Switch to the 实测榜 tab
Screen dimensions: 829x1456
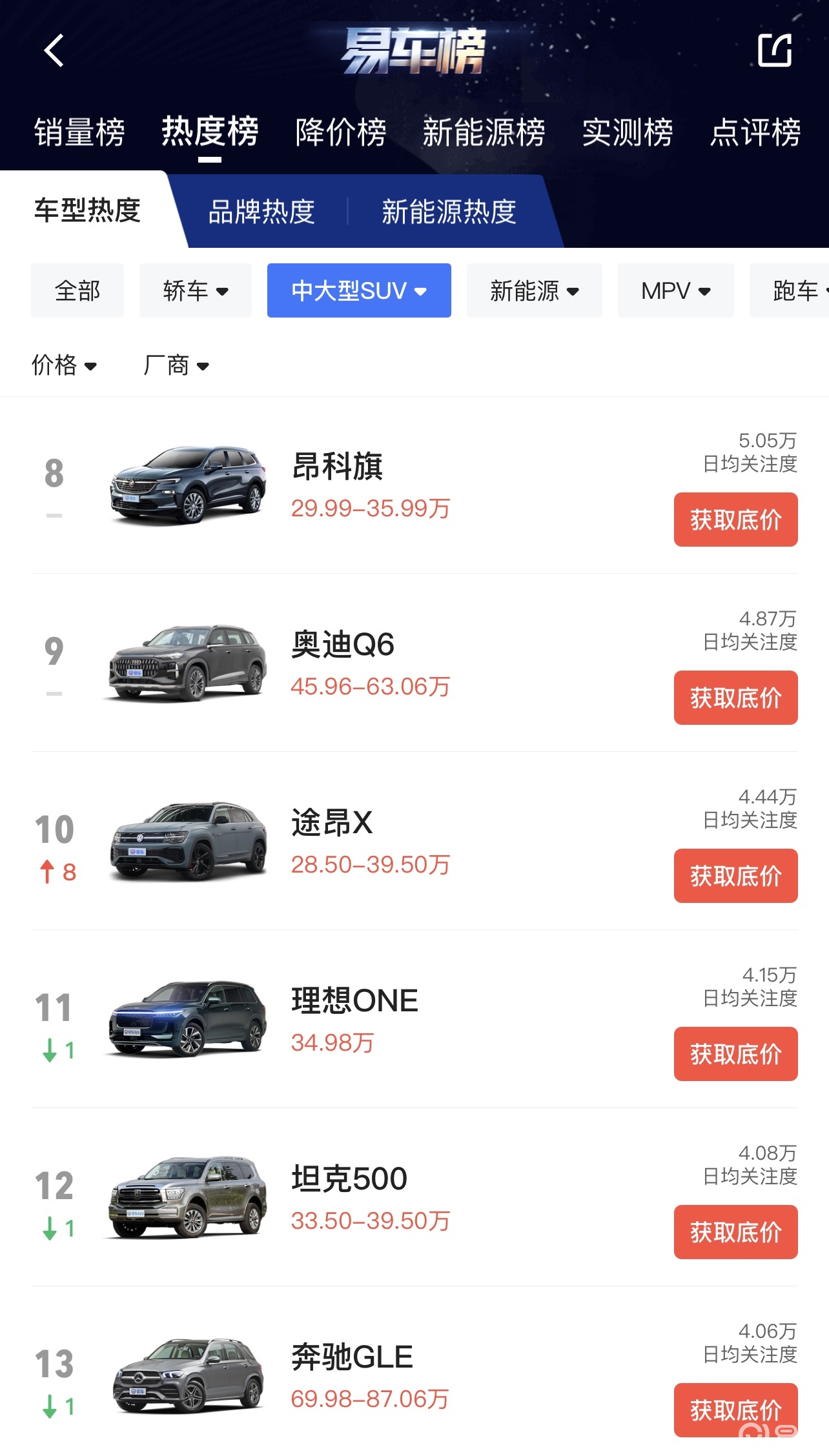(x=628, y=132)
